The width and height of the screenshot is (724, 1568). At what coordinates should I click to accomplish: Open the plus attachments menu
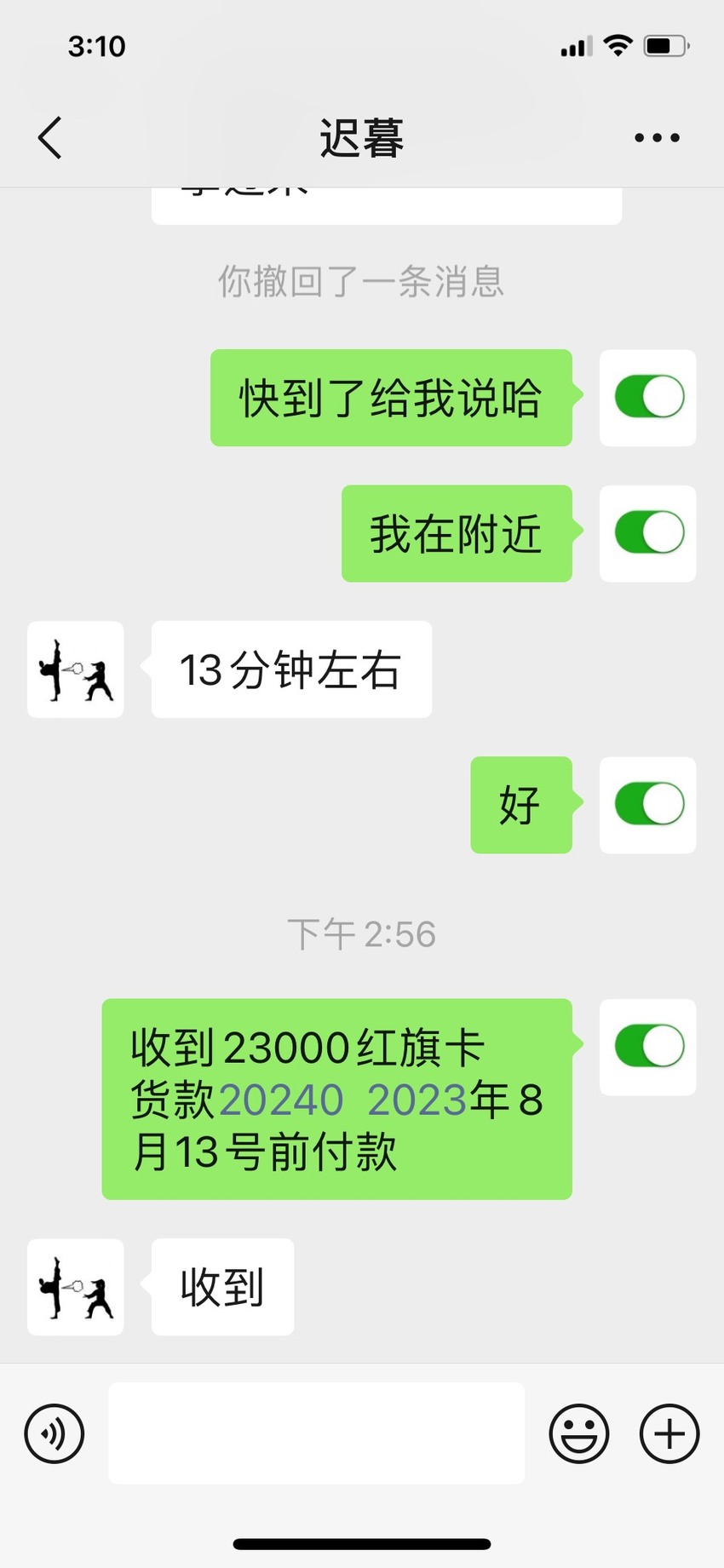tap(669, 1433)
